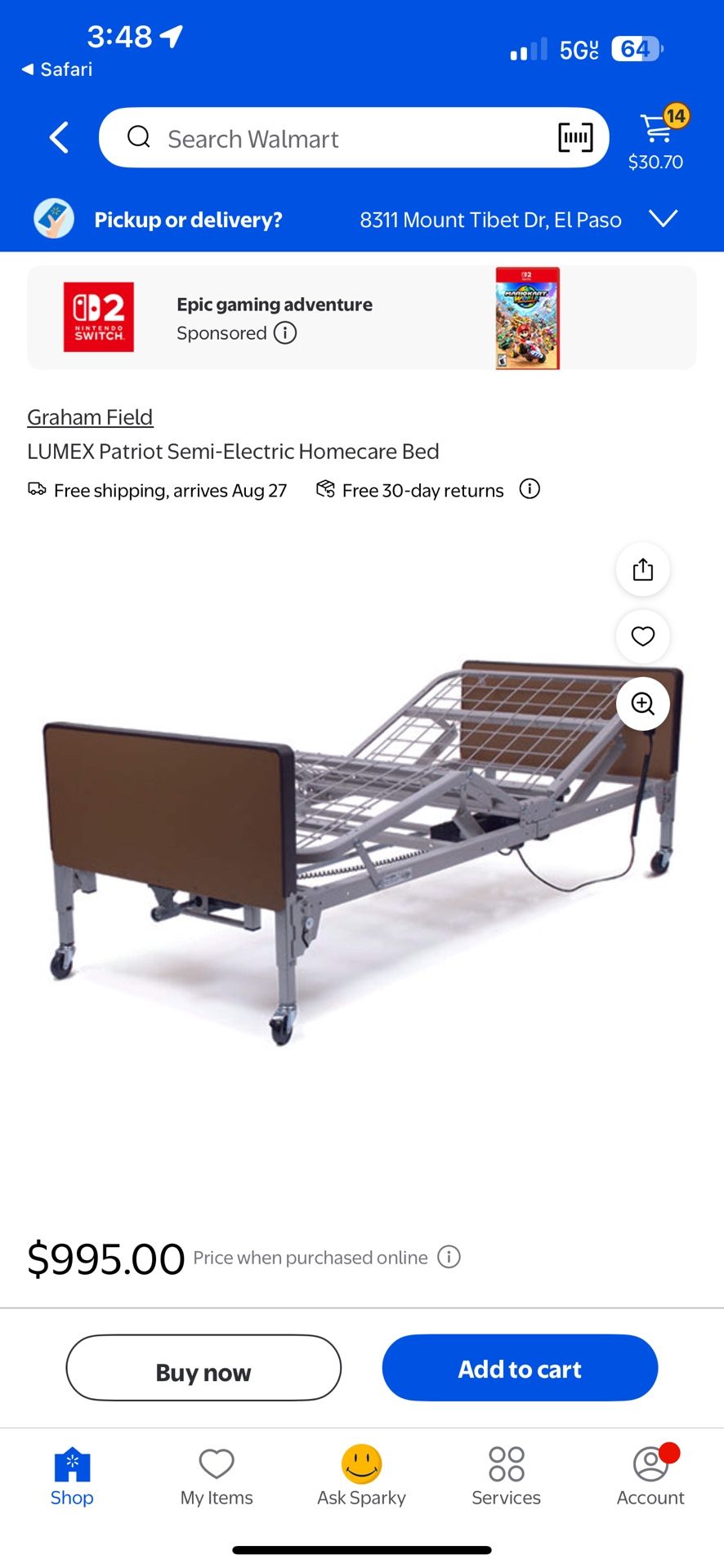Go back using the header arrow
This screenshot has height=1568, width=724.
(59, 138)
